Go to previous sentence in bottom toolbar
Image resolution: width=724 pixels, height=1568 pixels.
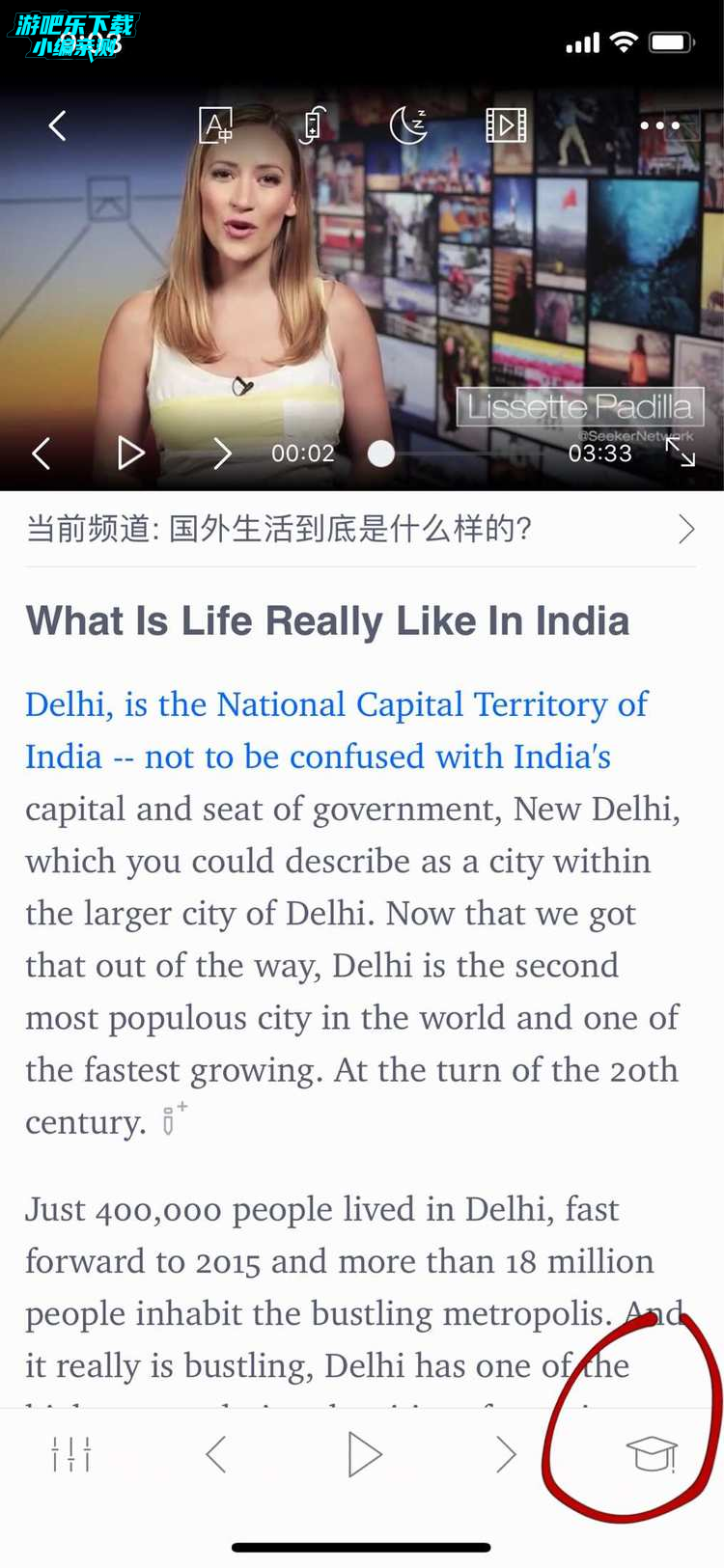click(216, 1454)
